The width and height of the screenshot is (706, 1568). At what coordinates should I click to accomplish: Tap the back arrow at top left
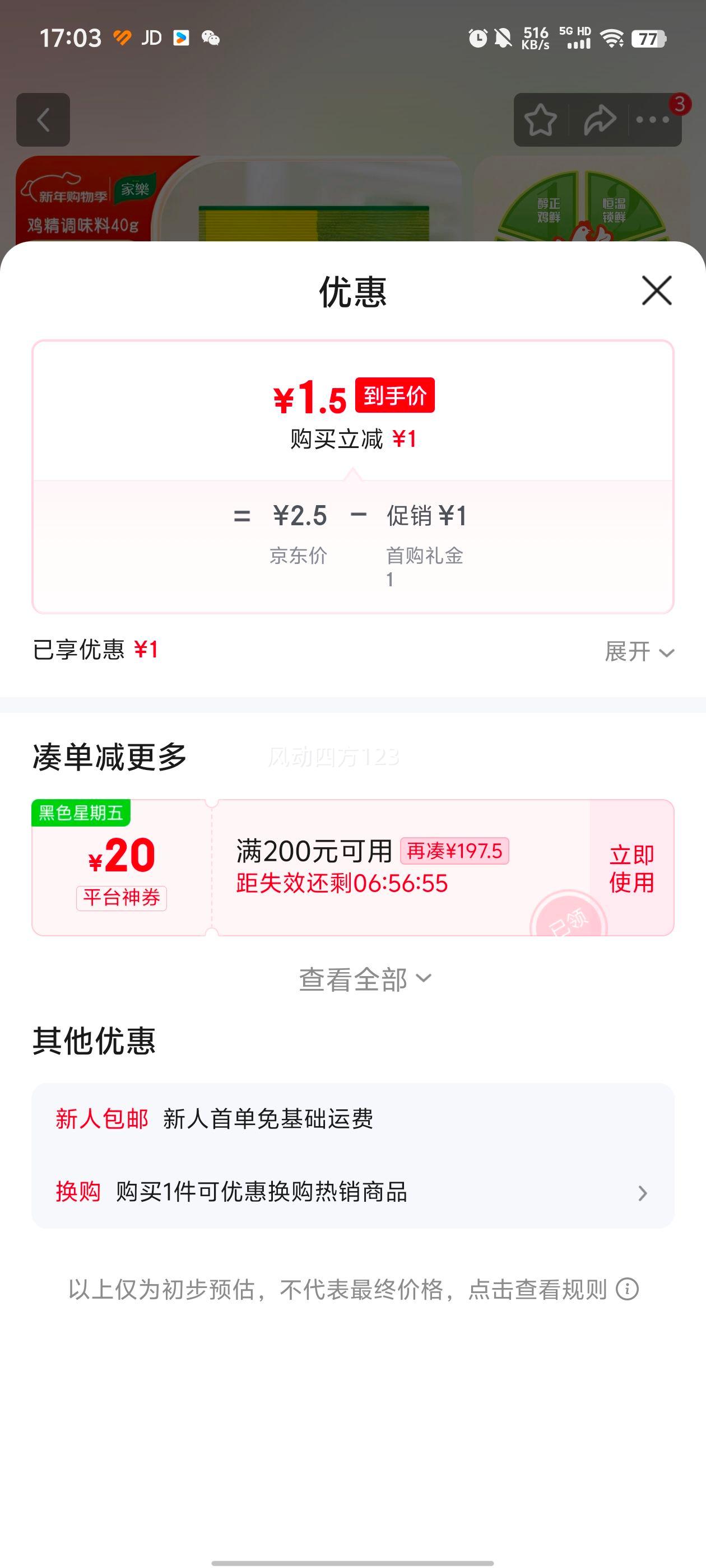[43, 120]
